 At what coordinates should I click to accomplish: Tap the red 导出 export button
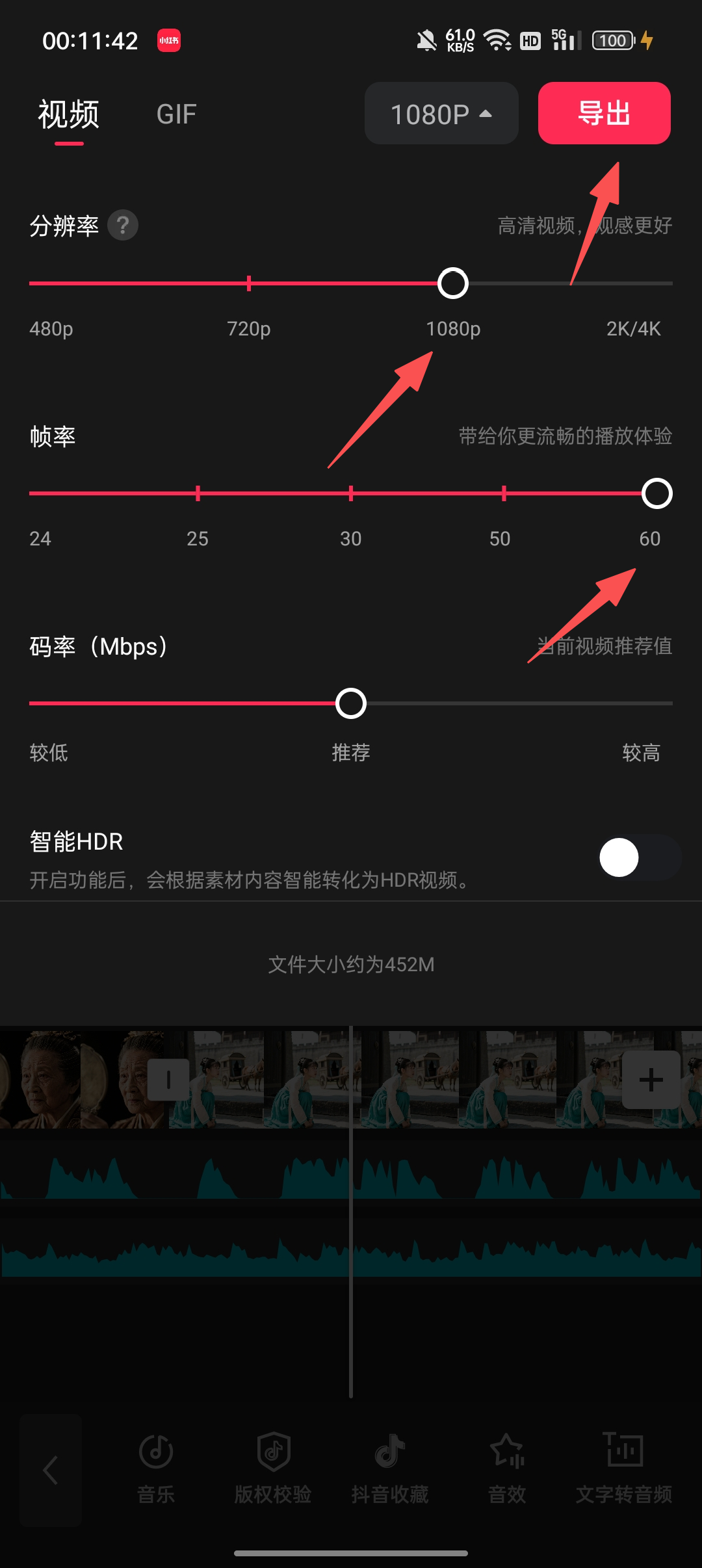[x=604, y=113]
